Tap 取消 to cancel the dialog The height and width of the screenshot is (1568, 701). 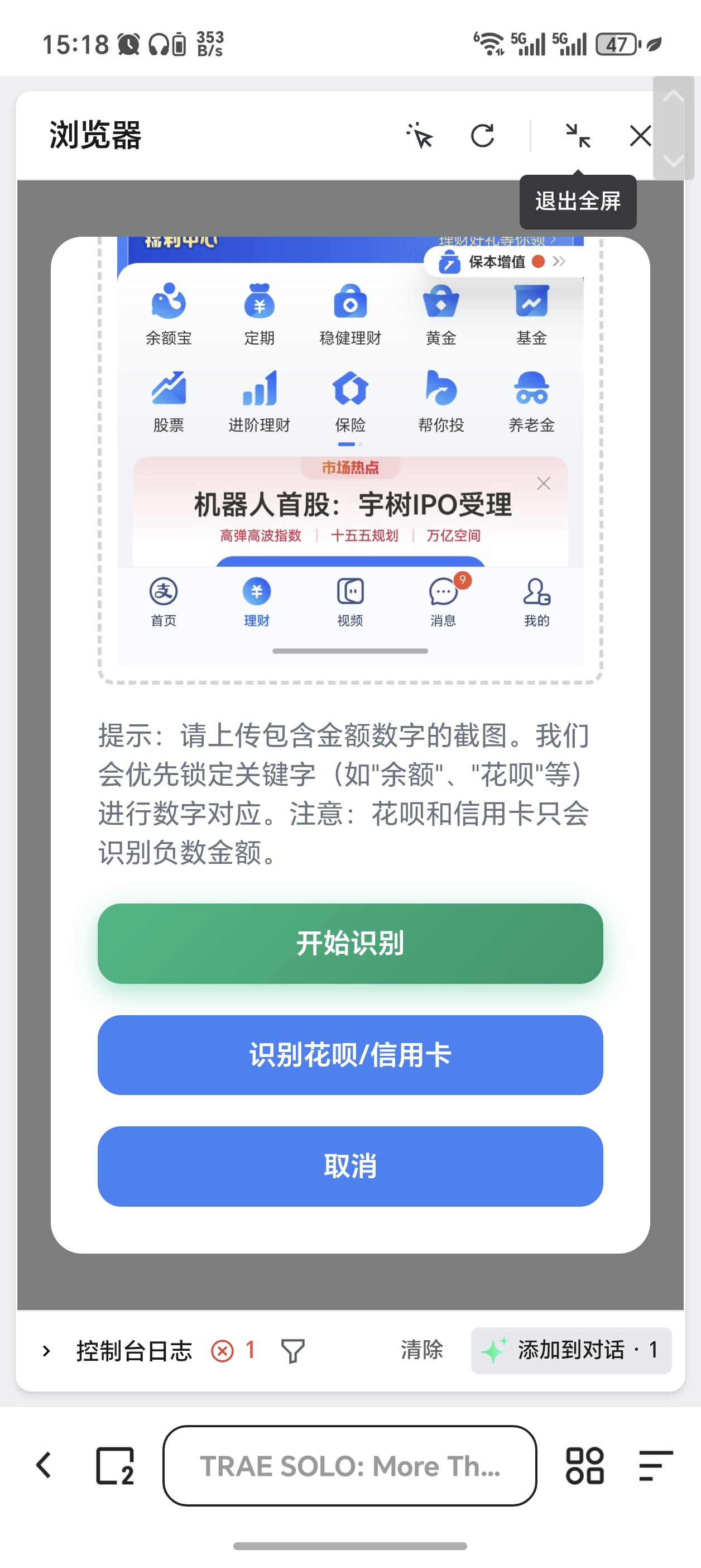pos(350,1165)
